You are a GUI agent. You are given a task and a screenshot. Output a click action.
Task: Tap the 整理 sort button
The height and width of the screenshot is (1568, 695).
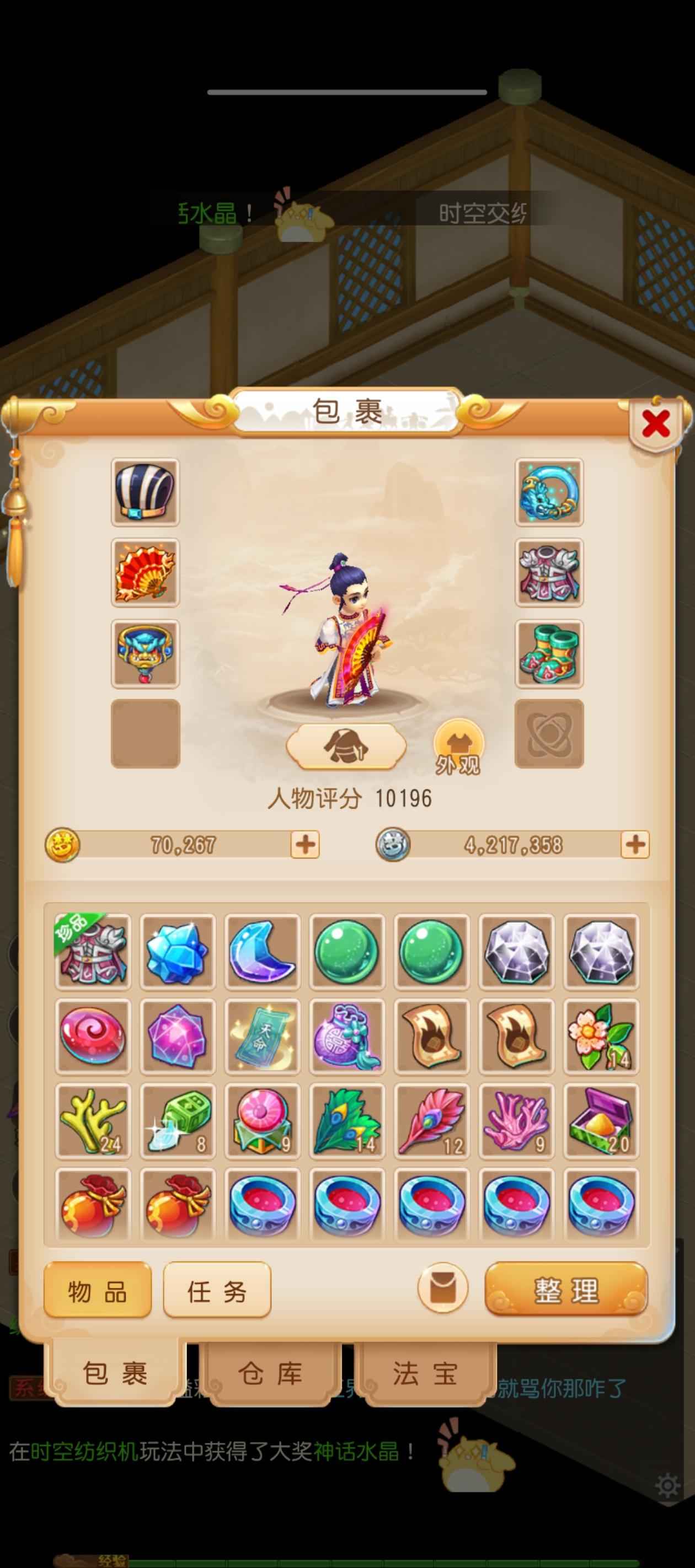[566, 1290]
